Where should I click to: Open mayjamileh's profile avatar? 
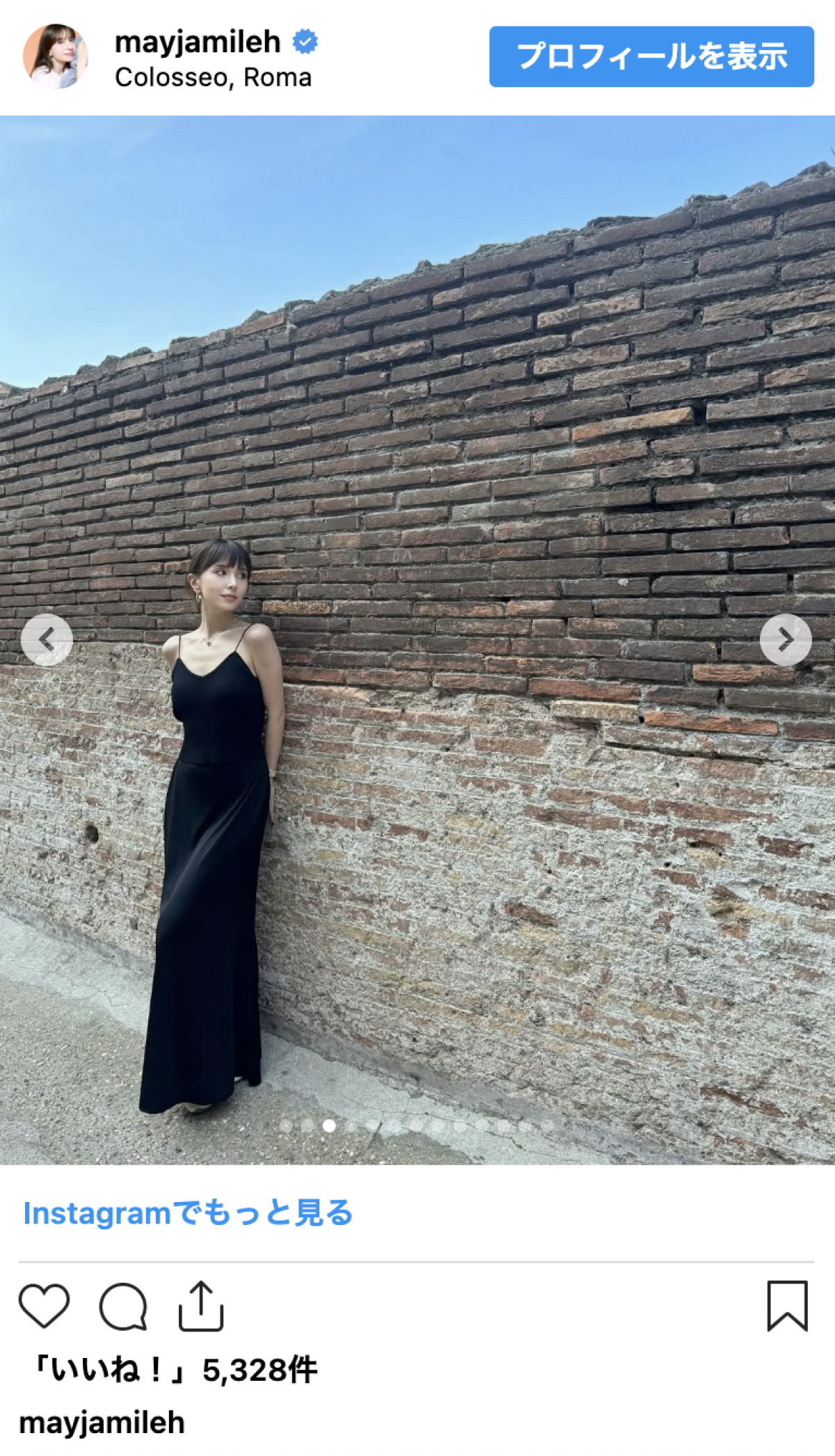click(x=56, y=56)
